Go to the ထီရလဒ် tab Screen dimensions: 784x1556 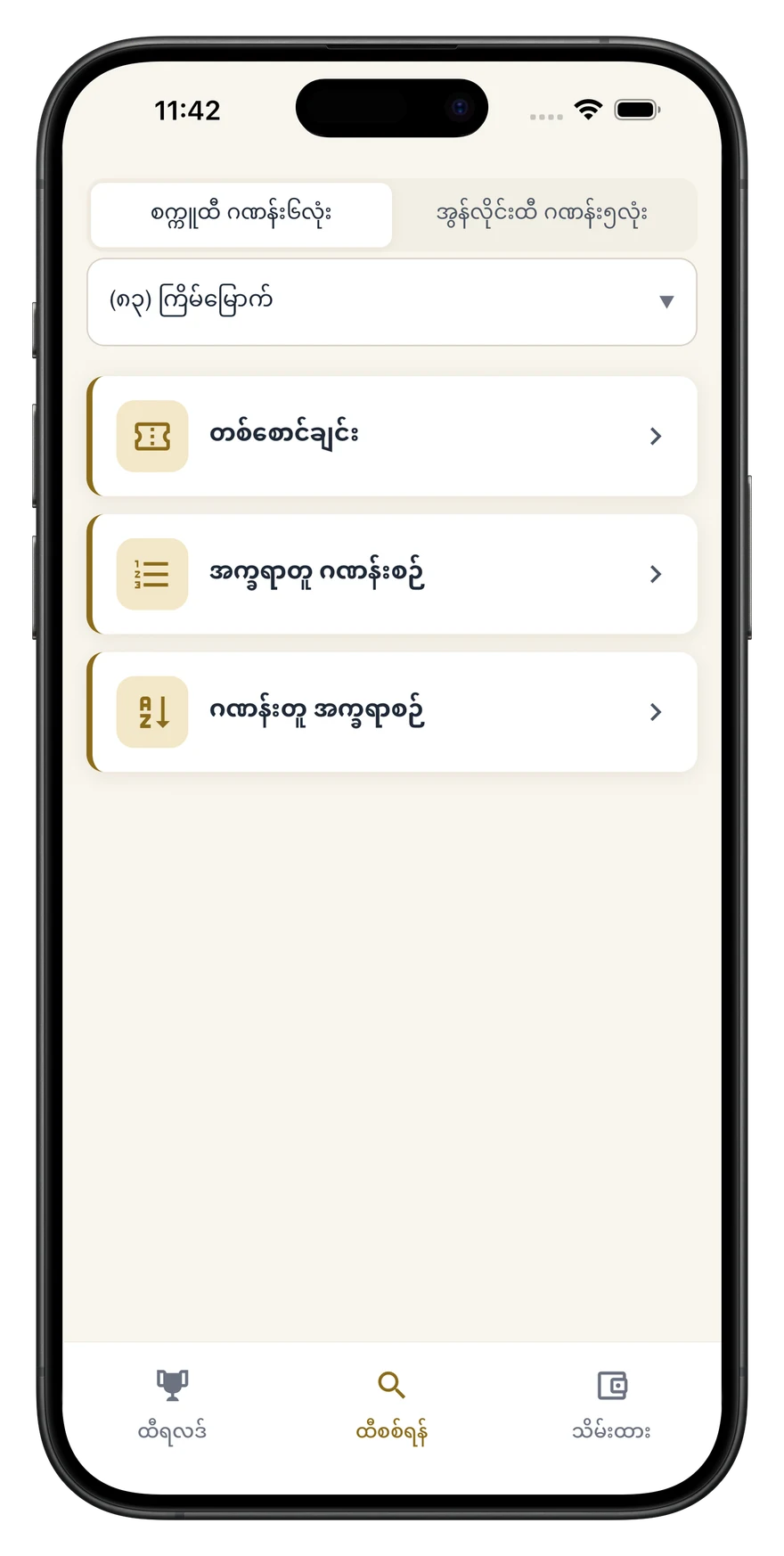pos(172,1405)
